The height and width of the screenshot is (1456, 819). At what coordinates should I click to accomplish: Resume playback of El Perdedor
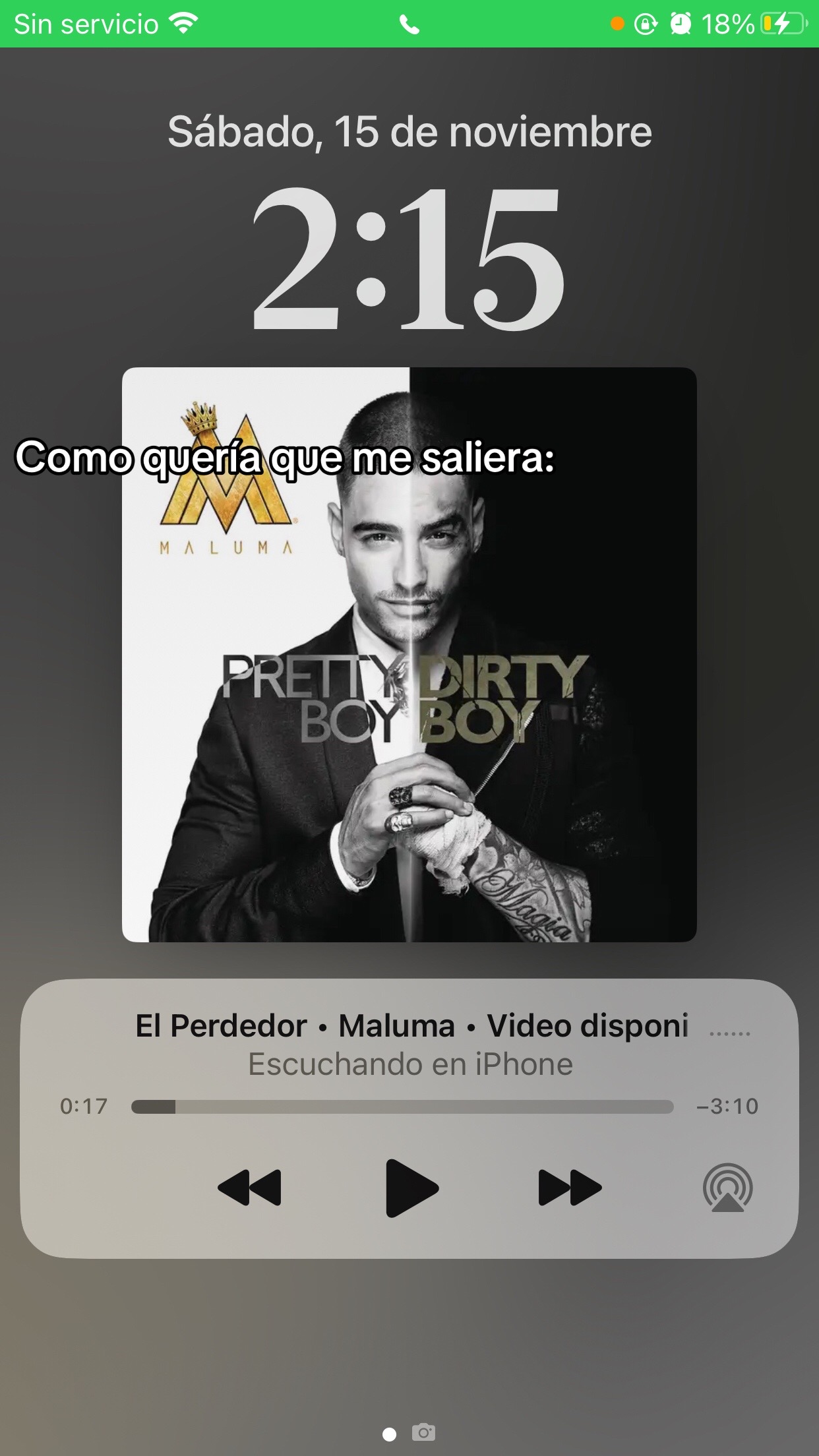click(411, 1188)
